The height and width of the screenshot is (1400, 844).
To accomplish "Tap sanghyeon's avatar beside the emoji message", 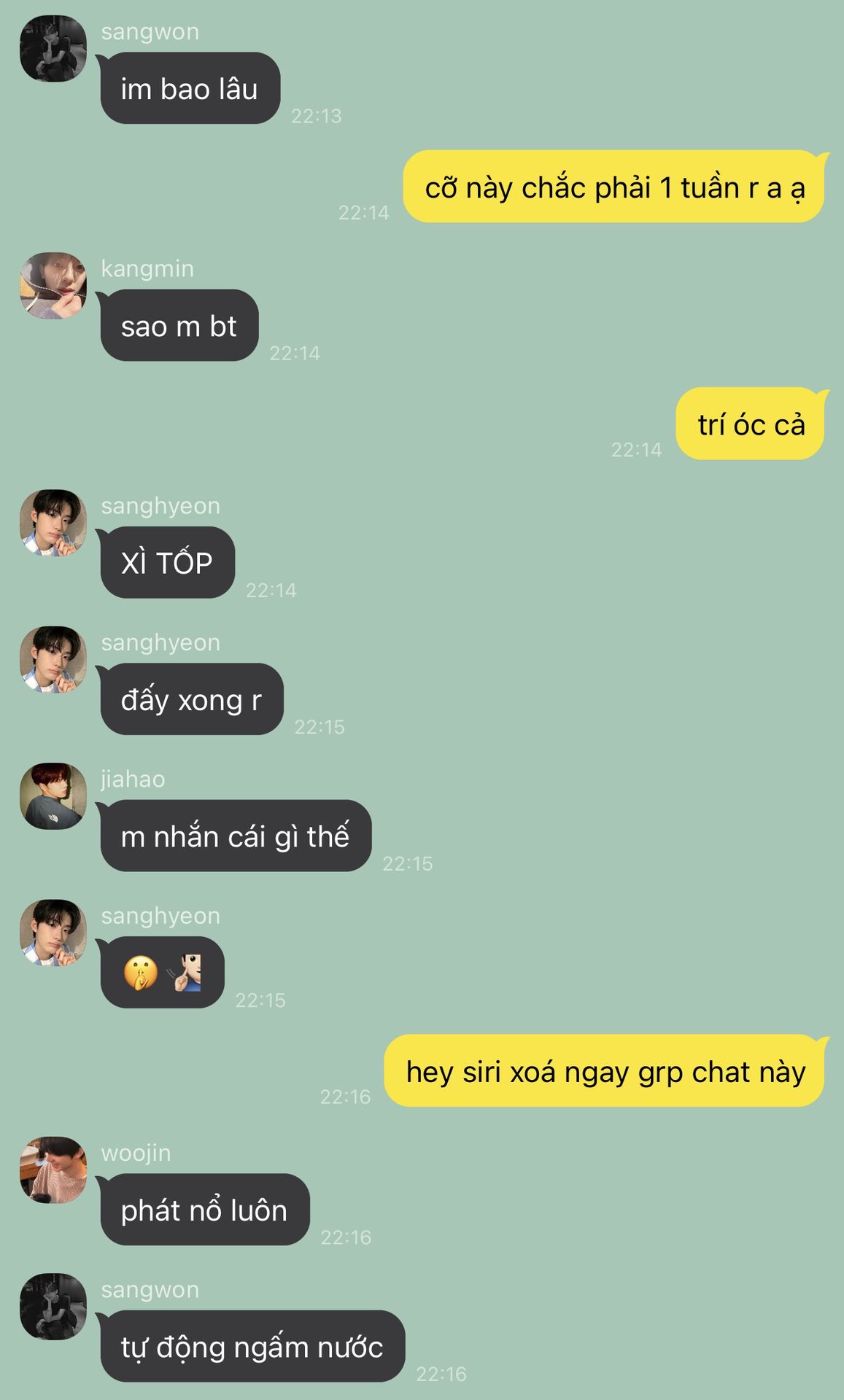I will click(x=53, y=933).
